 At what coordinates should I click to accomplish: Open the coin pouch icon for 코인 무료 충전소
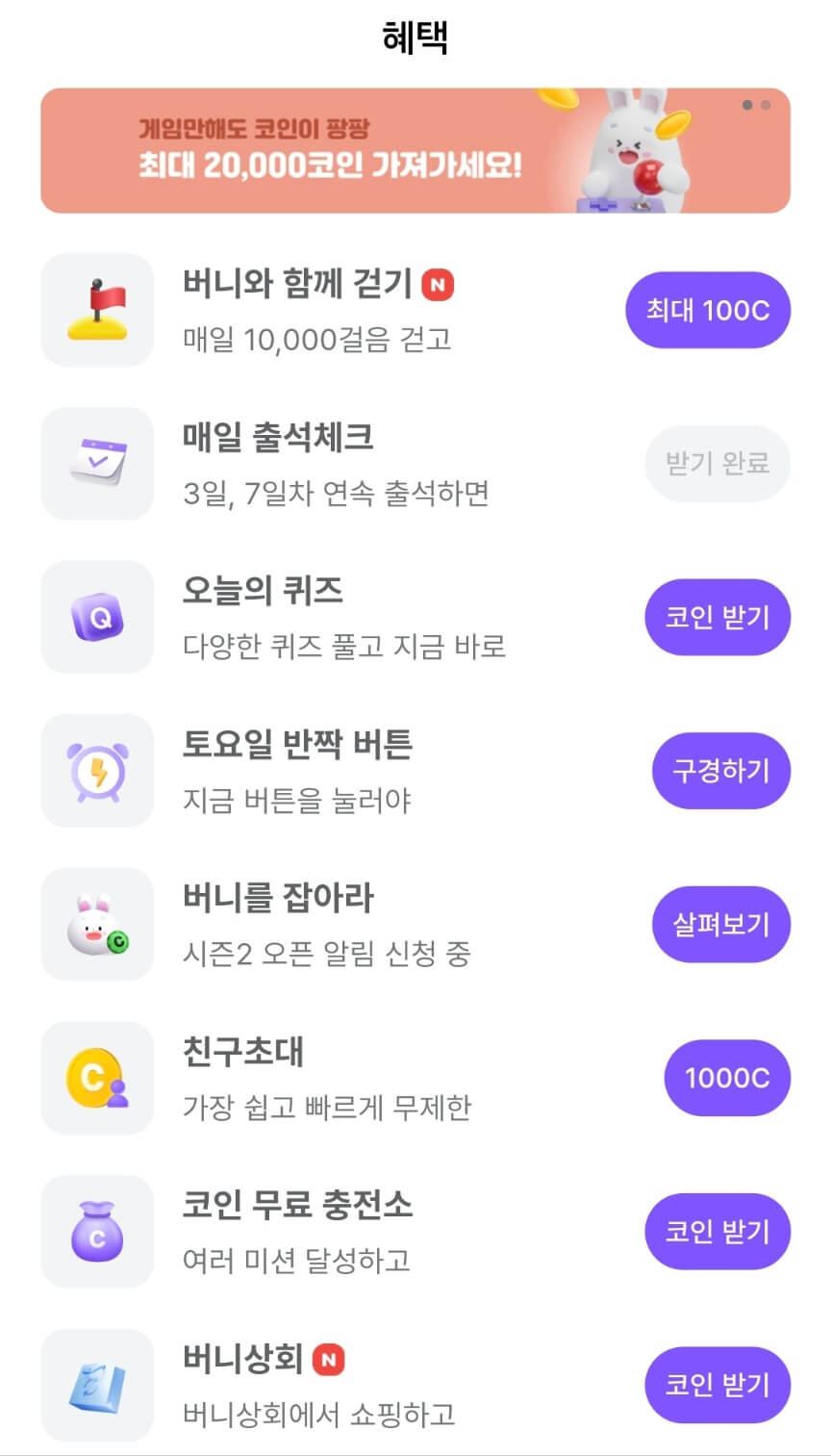pos(97,1231)
